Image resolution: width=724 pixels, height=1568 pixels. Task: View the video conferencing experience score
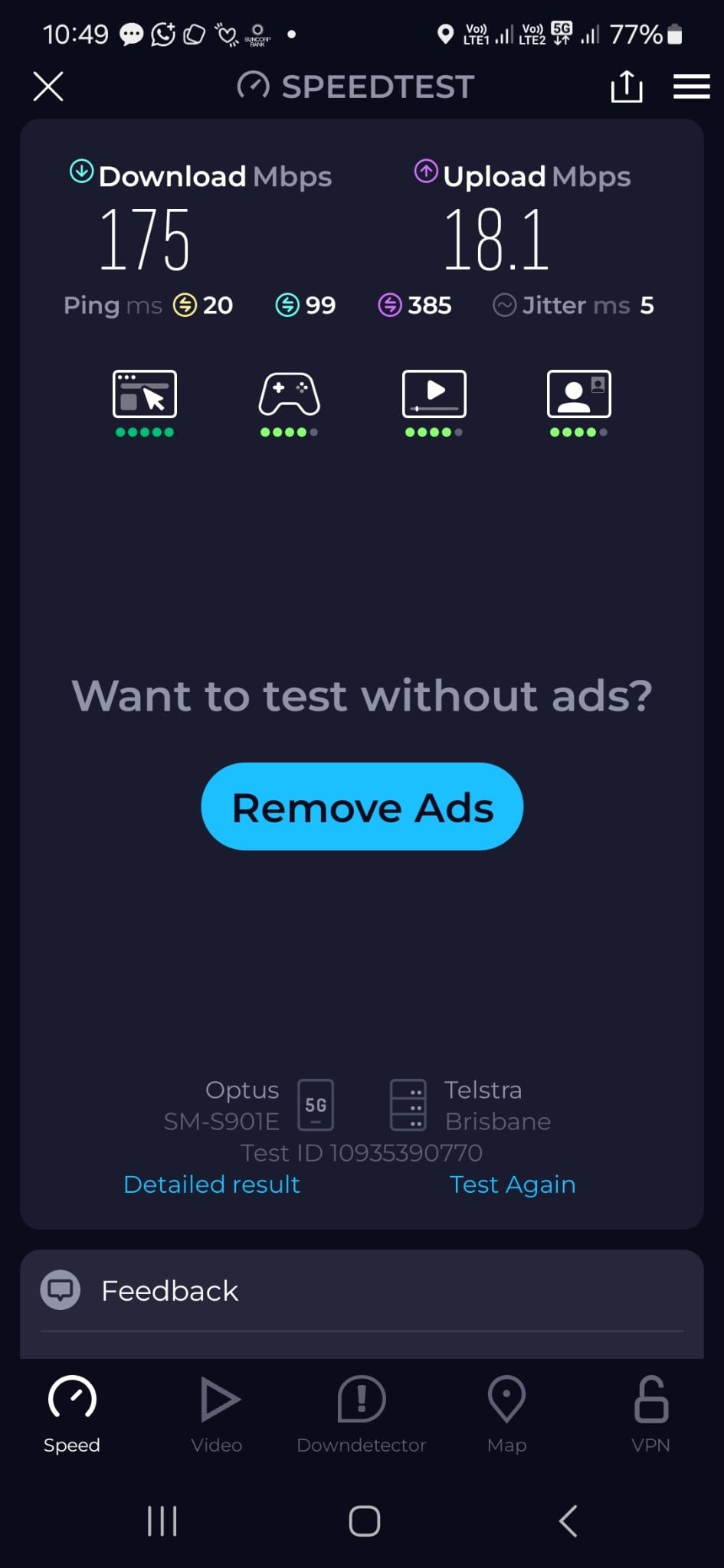click(x=579, y=403)
